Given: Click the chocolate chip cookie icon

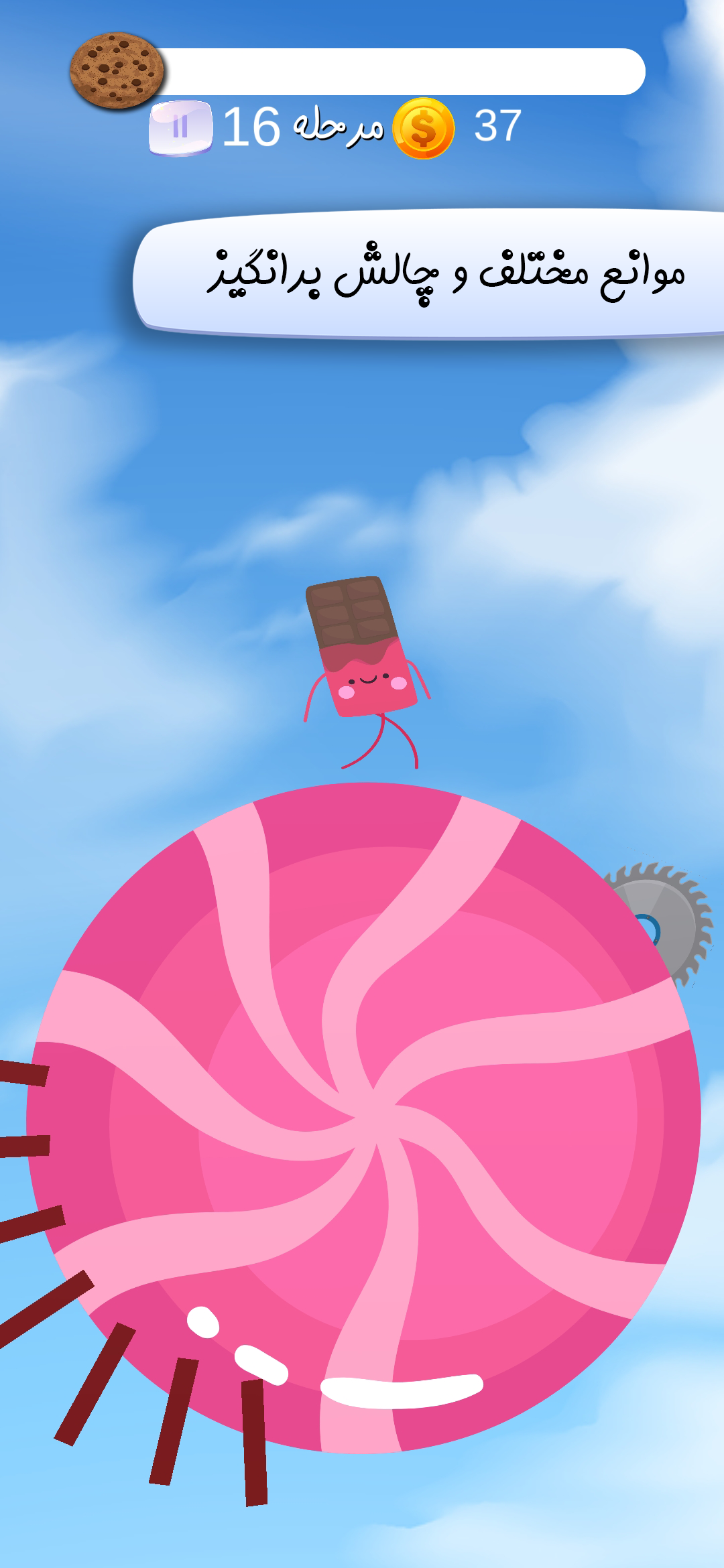Looking at the screenshot, I should 117,70.
